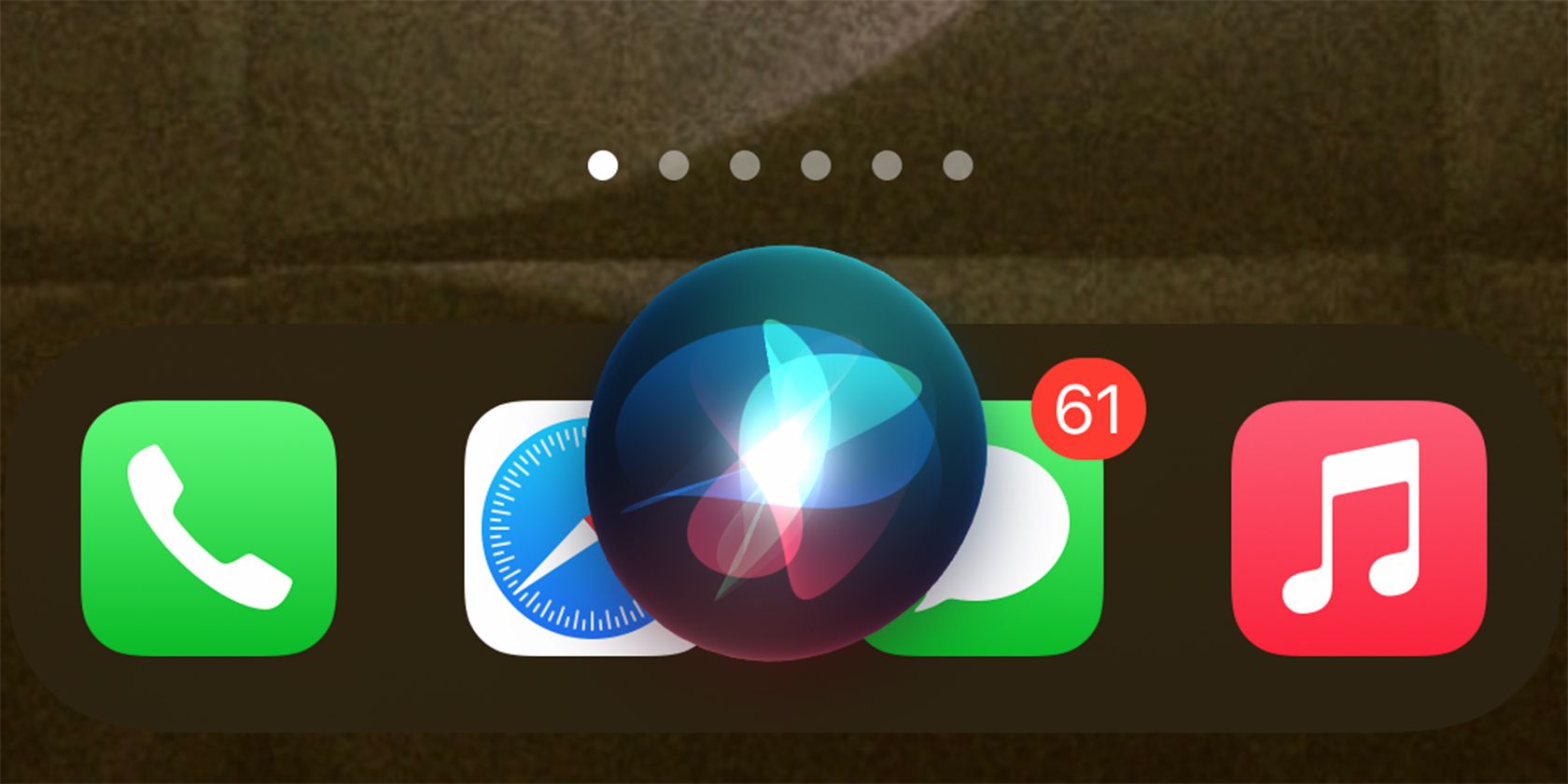Tap the home screen page indicator dots
Image resolution: width=1568 pixels, height=784 pixels.
[x=780, y=166]
